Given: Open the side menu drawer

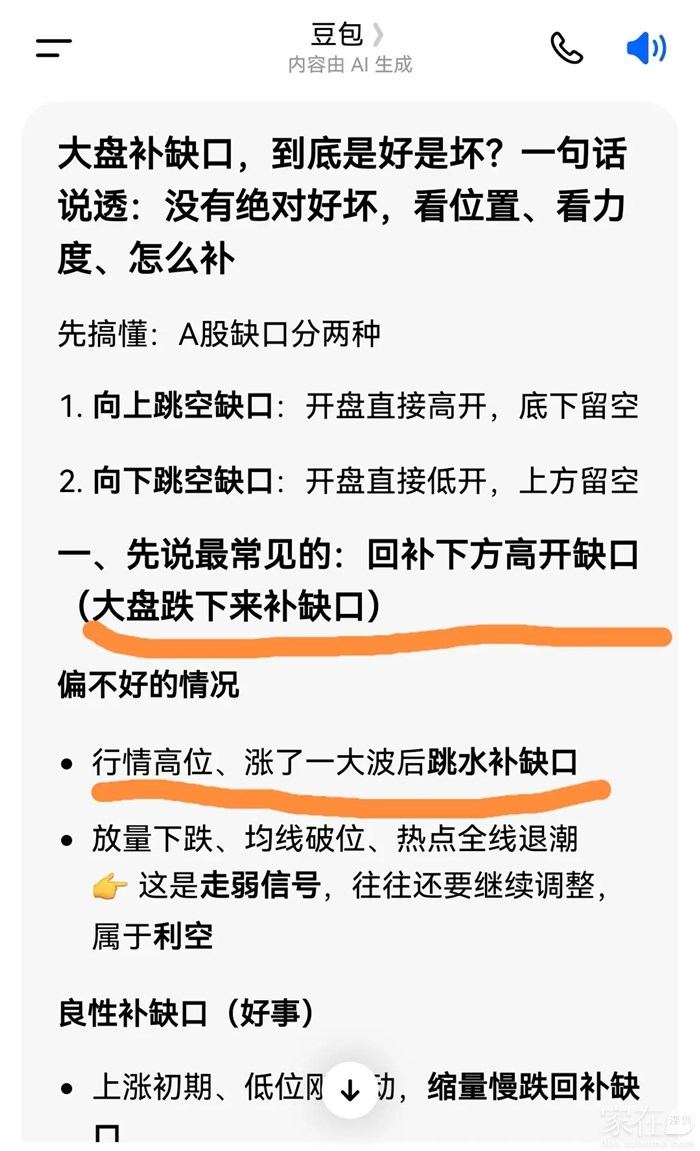Looking at the screenshot, I should [54, 48].
